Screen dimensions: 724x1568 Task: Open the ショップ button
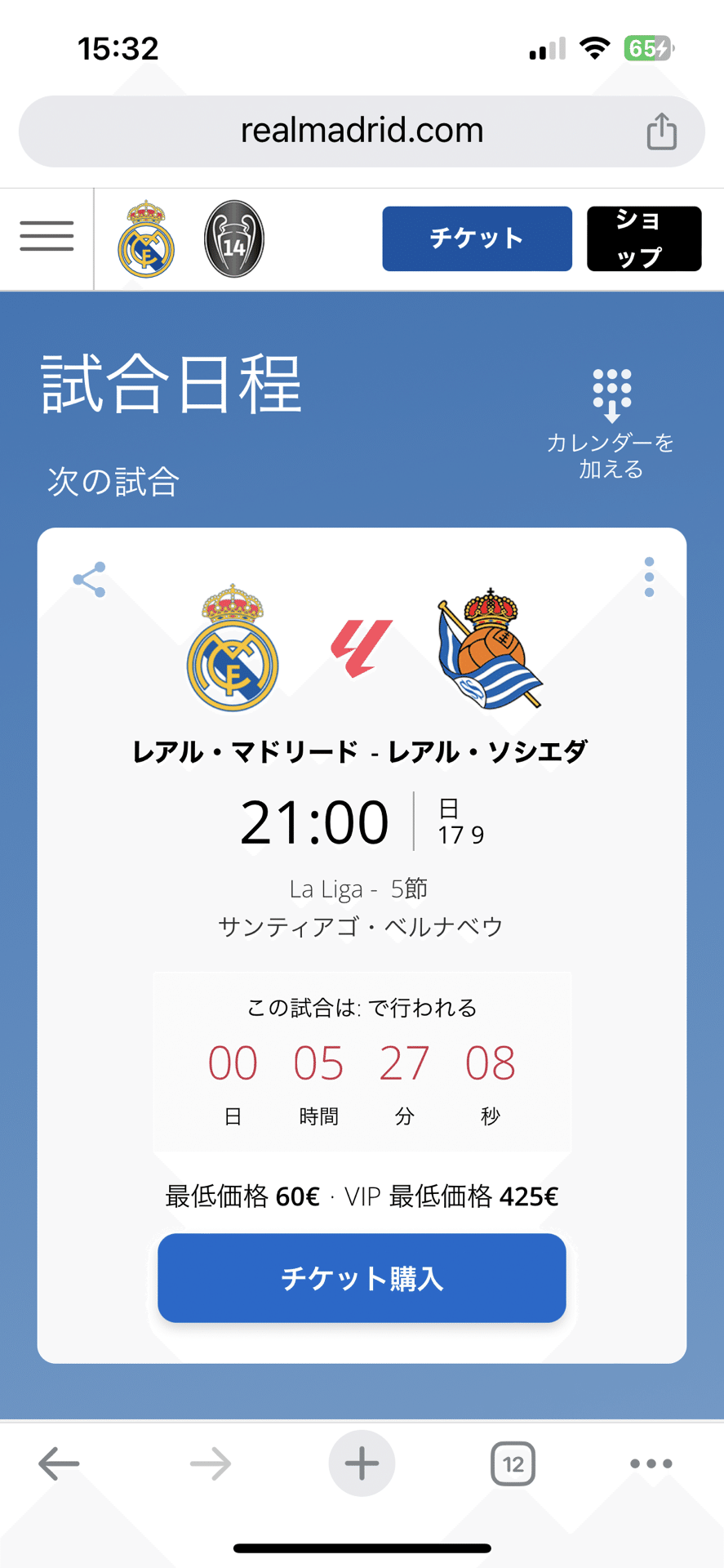click(x=644, y=238)
